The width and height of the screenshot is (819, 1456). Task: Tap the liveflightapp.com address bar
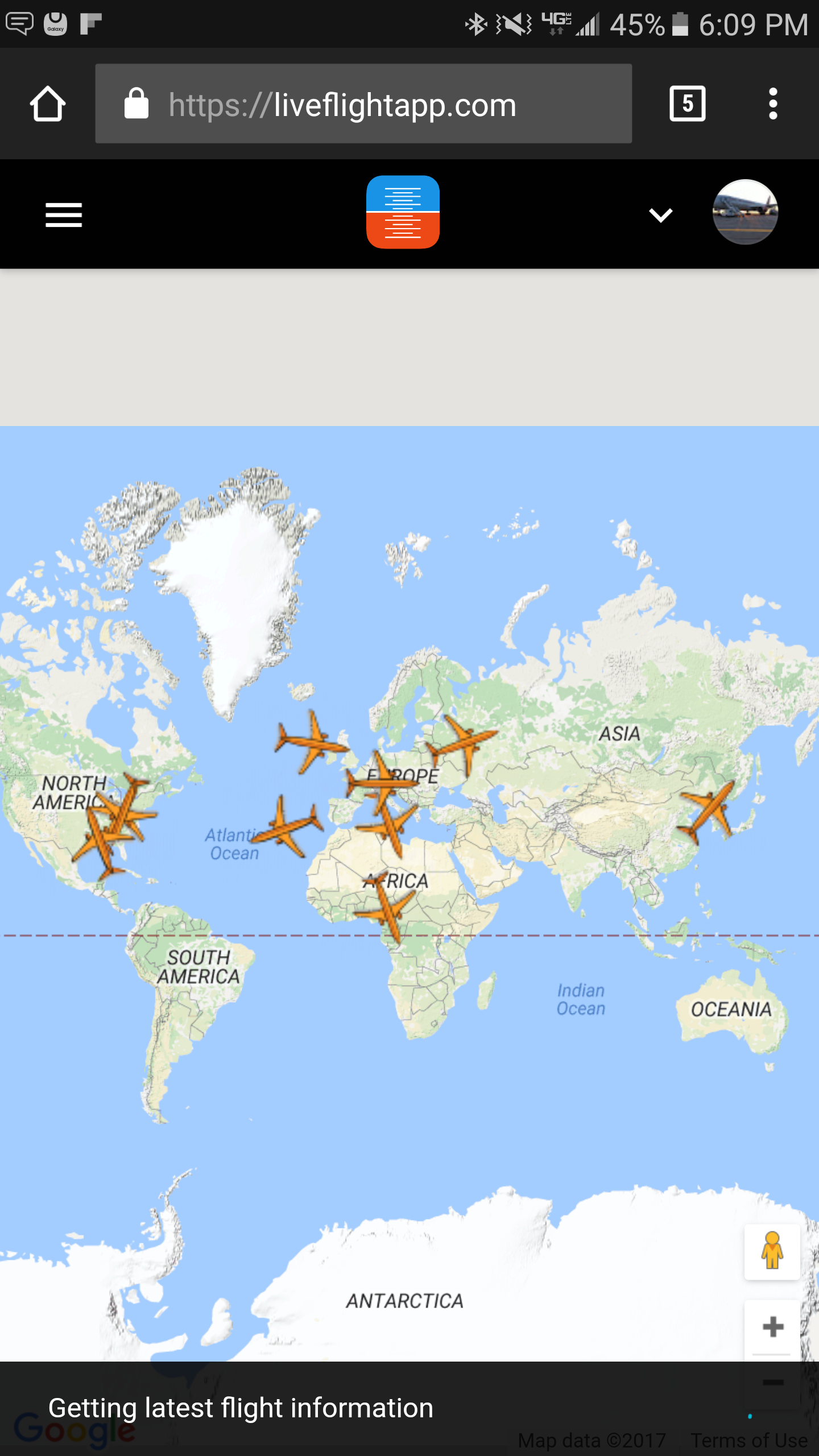(364, 104)
